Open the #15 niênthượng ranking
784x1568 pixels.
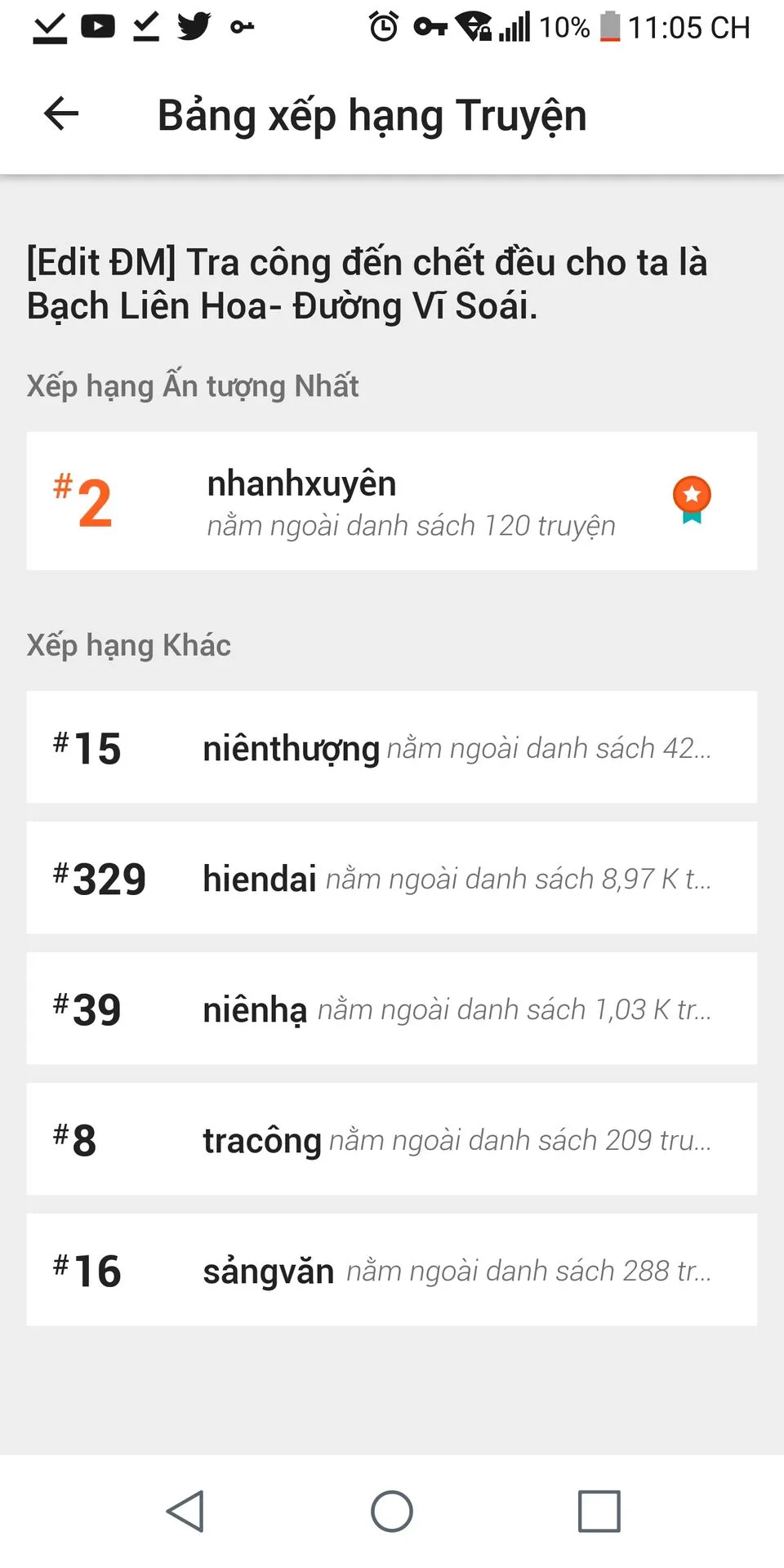pyautogui.click(x=391, y=747)
